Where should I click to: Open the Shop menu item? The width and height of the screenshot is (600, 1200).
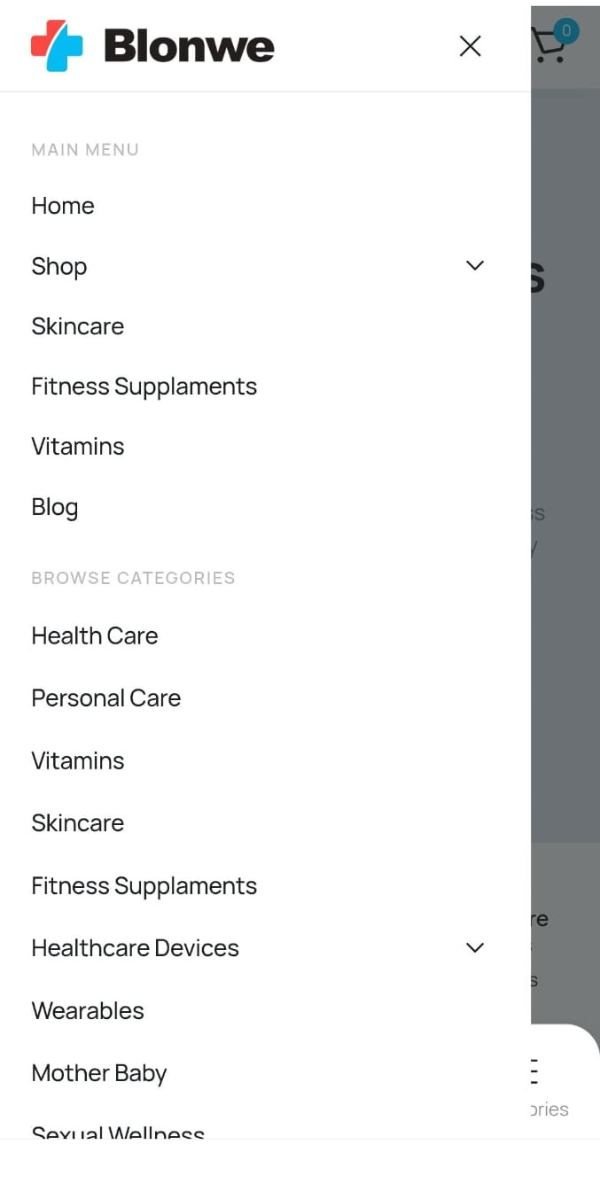pyautogui.click(x=59, y=266)
